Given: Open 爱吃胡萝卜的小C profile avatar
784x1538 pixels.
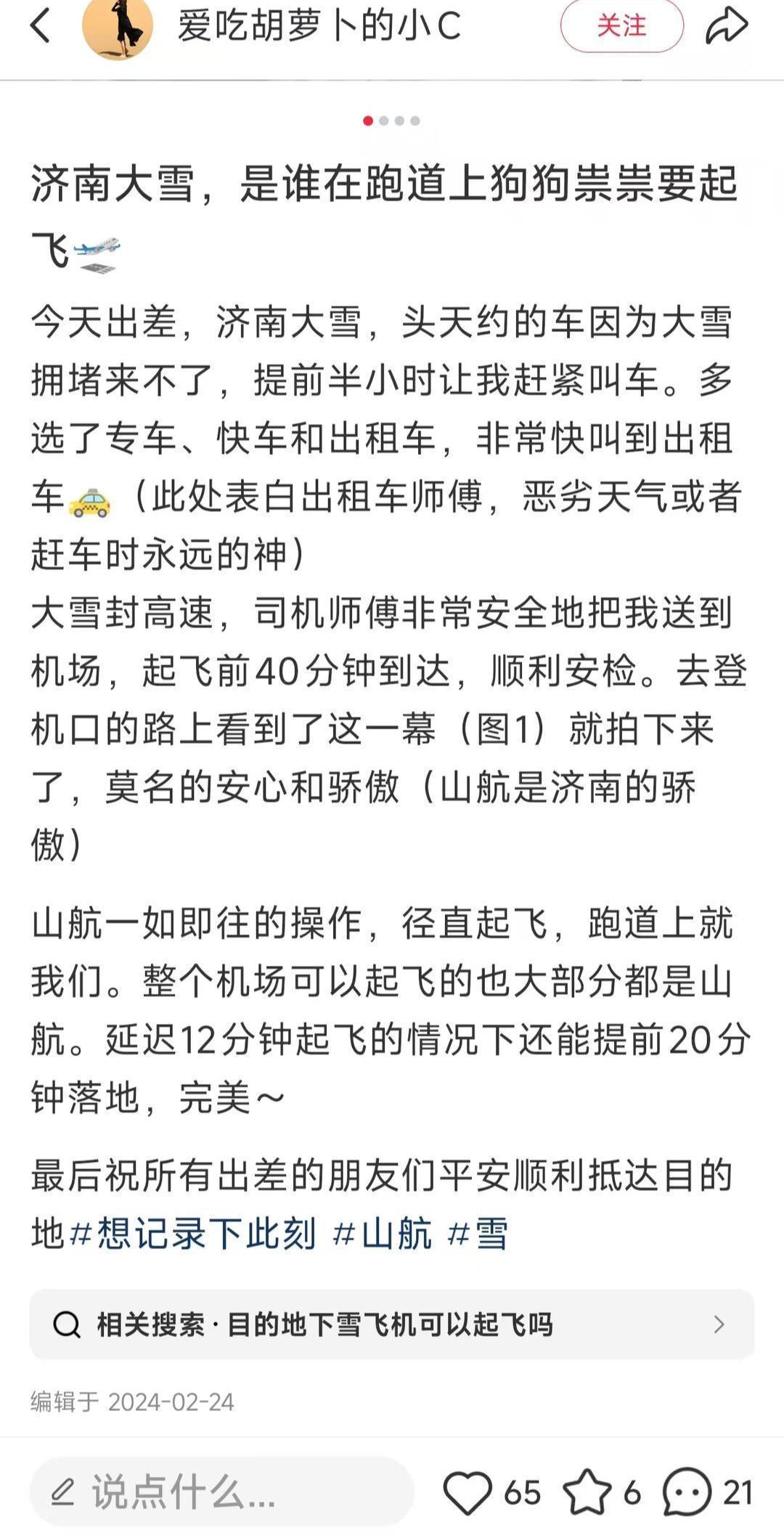Looking at the screenshot, I should [118, 28].
